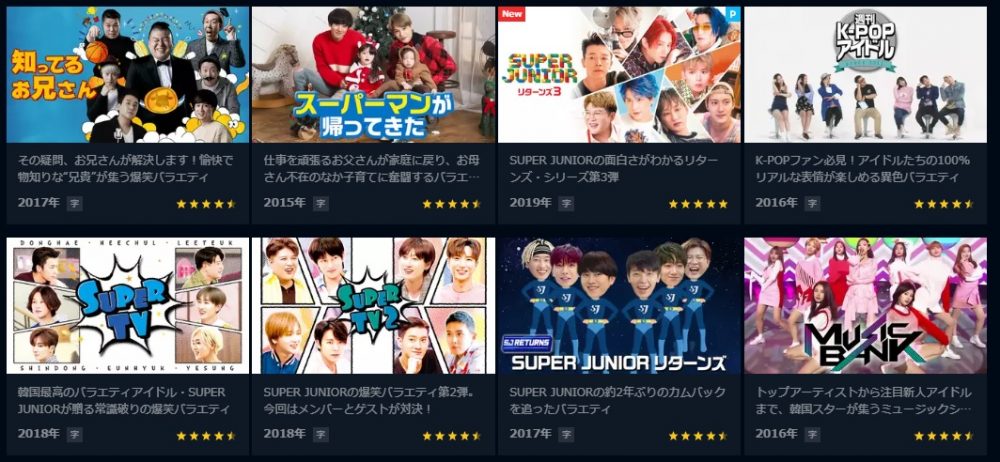
Task: Select the SJ Returns SUPER JUNIOR リターンズ tile
Action: pyautogui.click(x=619, y=305)
